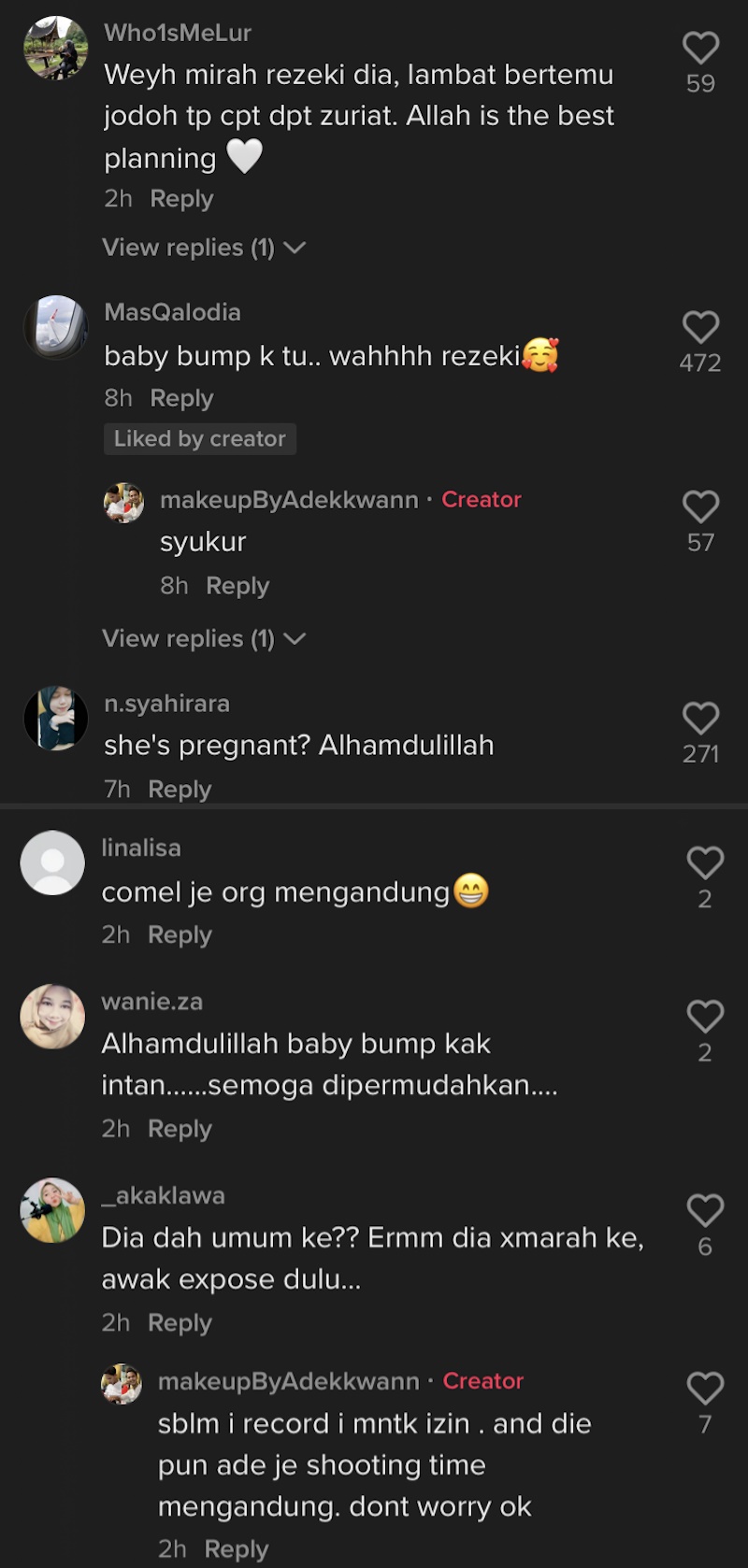
Task: Like _akaklawa's comment
Action: click(x=705, y=1210)
